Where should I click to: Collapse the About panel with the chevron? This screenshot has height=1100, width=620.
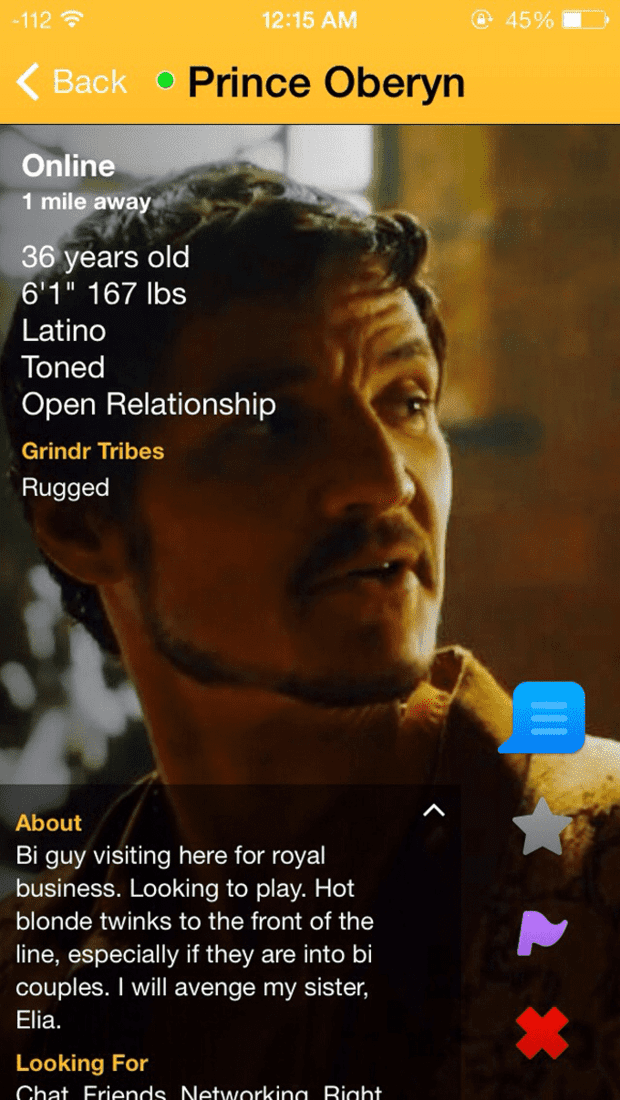click(434, 810)
